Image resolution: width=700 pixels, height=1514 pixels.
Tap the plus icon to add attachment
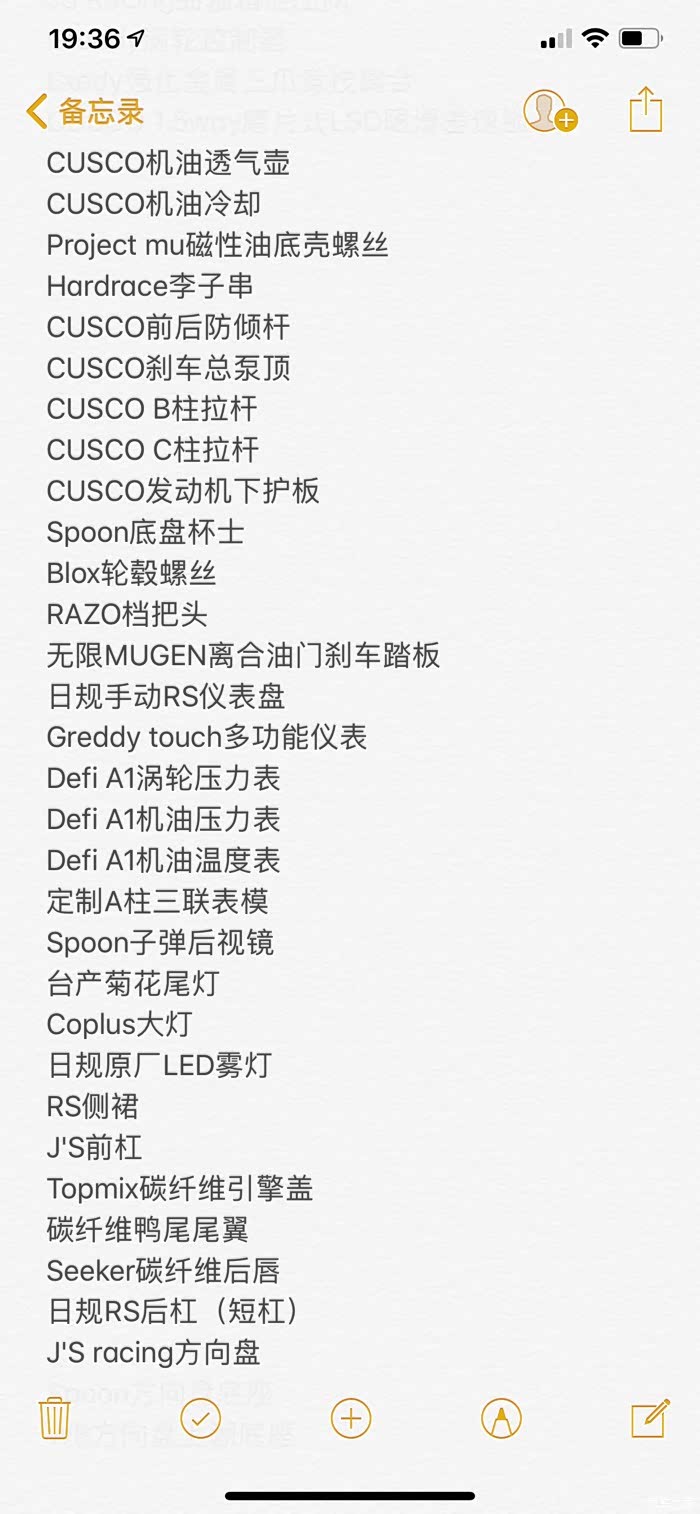351,1418
